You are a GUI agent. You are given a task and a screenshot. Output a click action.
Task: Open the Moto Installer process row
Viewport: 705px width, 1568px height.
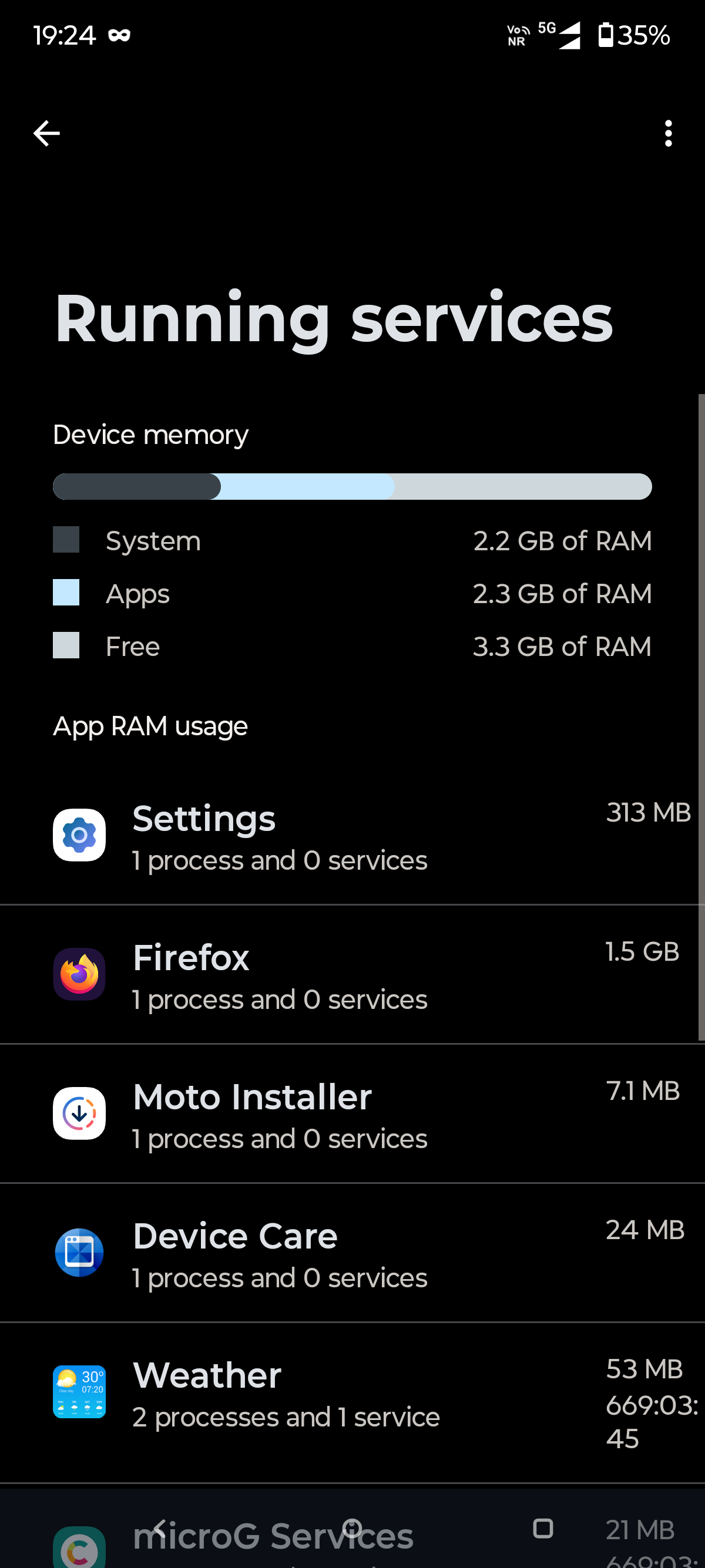[x=352, y=1114]
